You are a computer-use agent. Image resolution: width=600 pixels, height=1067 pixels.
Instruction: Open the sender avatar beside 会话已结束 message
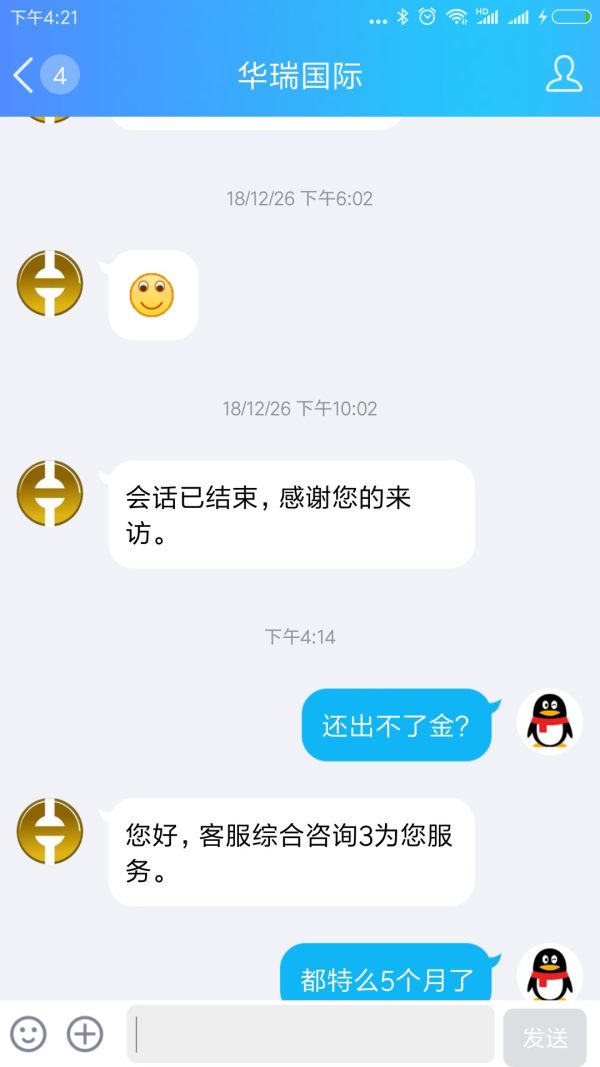pos(50,493)
